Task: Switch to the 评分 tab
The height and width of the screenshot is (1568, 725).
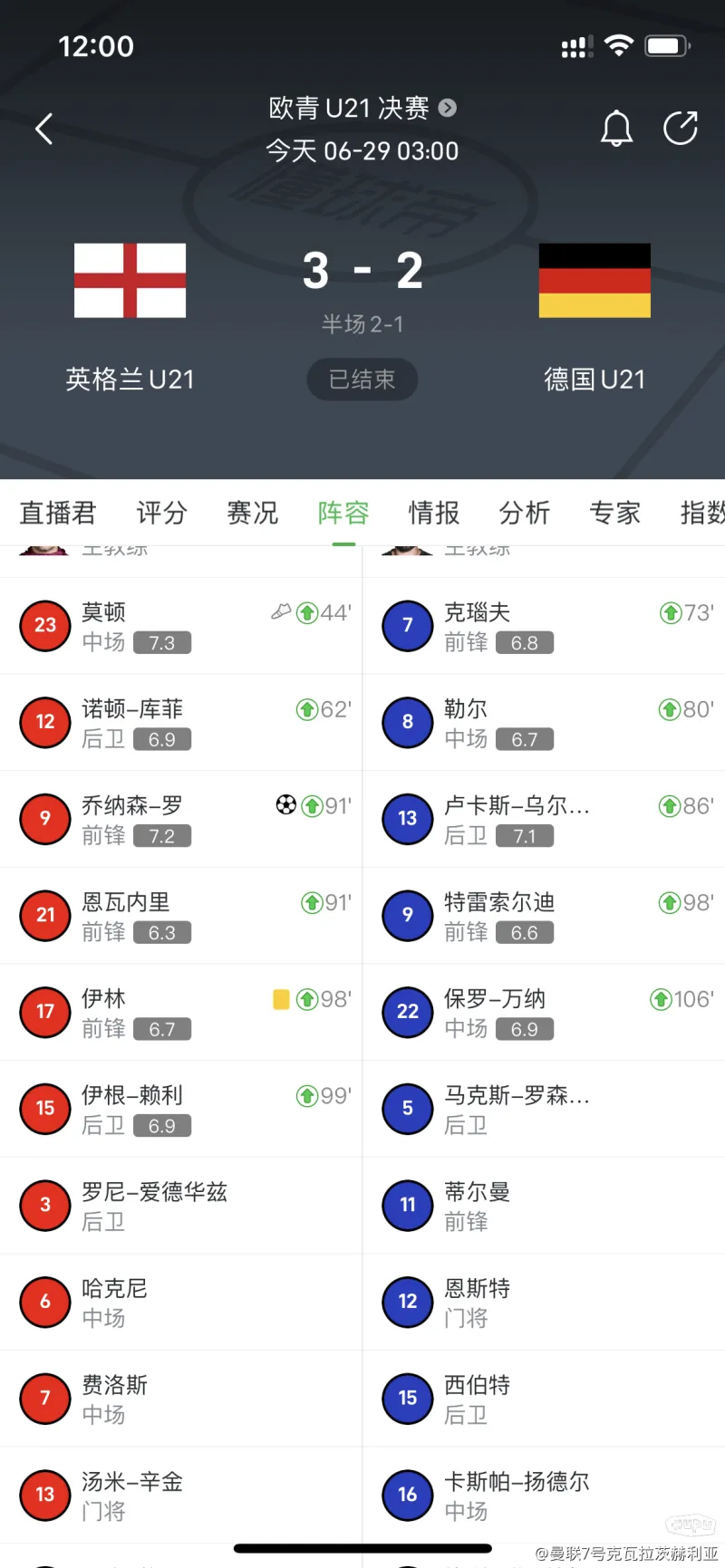Action: pyautogui.click(x=161, y=513)
